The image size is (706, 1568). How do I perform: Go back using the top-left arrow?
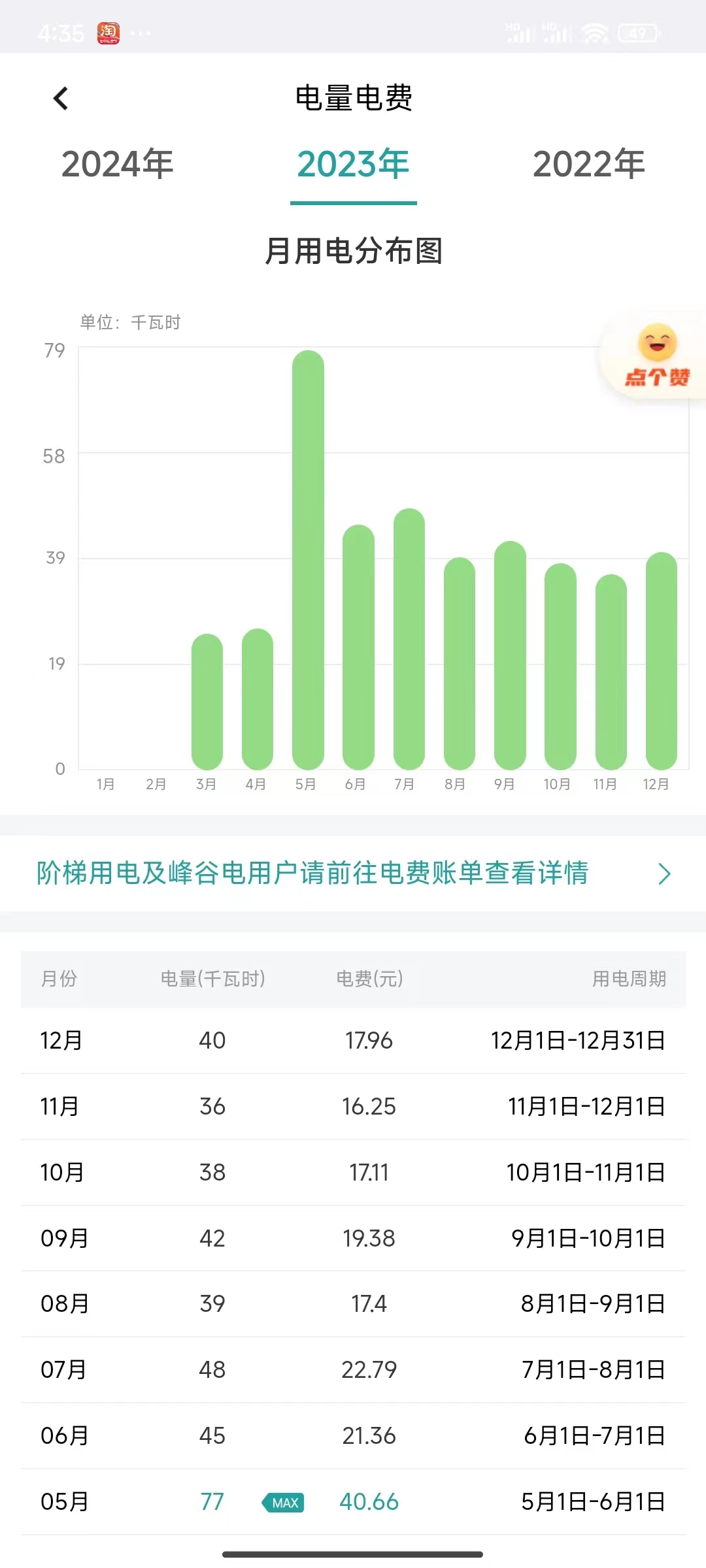(61, 99)
